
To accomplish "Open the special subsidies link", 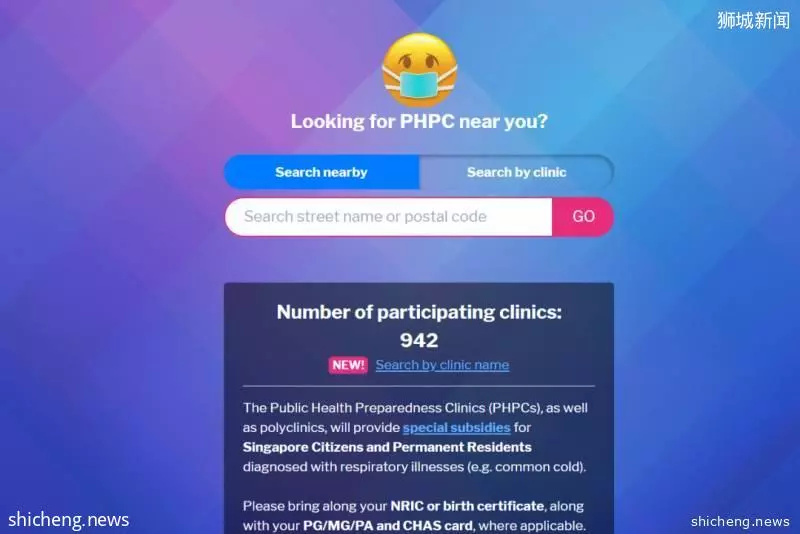I will click(x=456, y=427).
